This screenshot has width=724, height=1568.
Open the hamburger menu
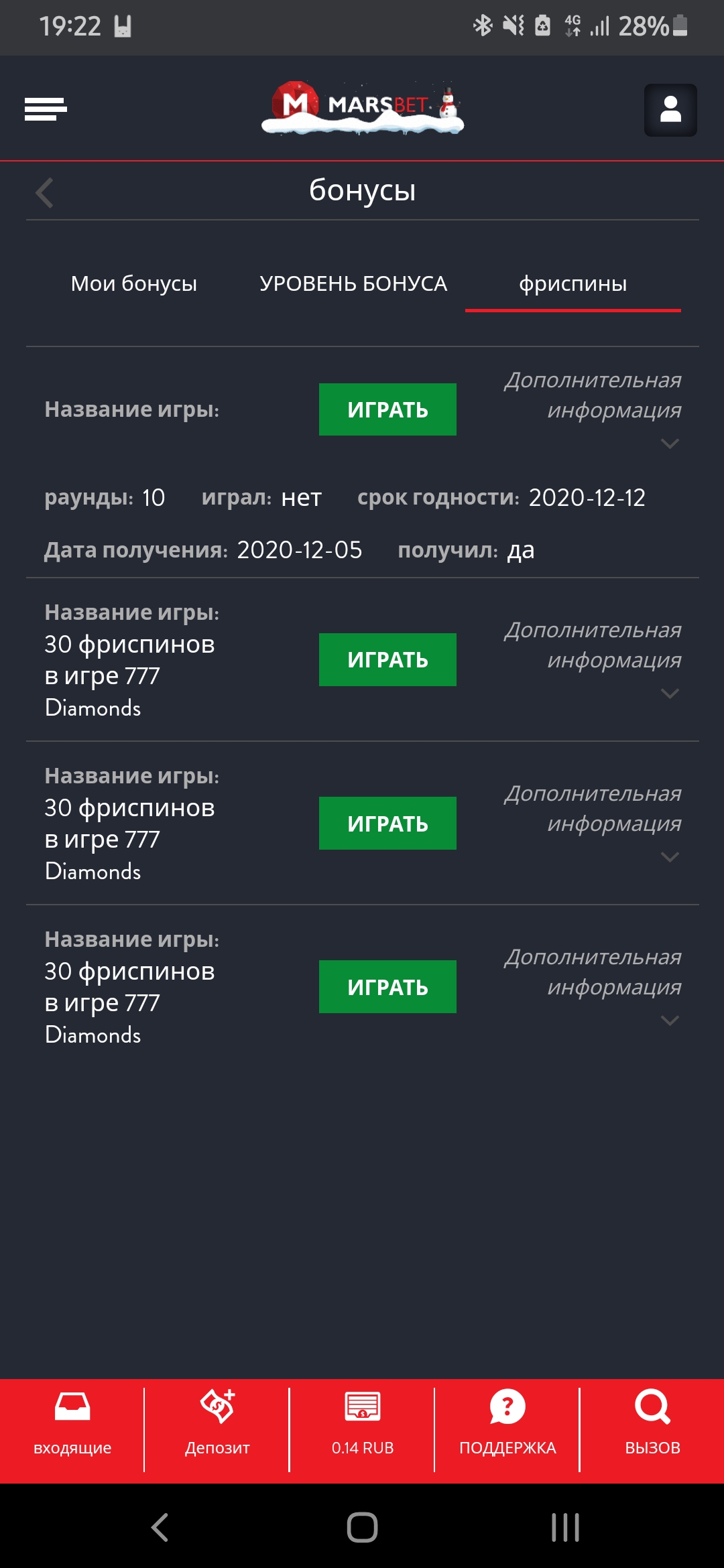(x=46, y=109)
